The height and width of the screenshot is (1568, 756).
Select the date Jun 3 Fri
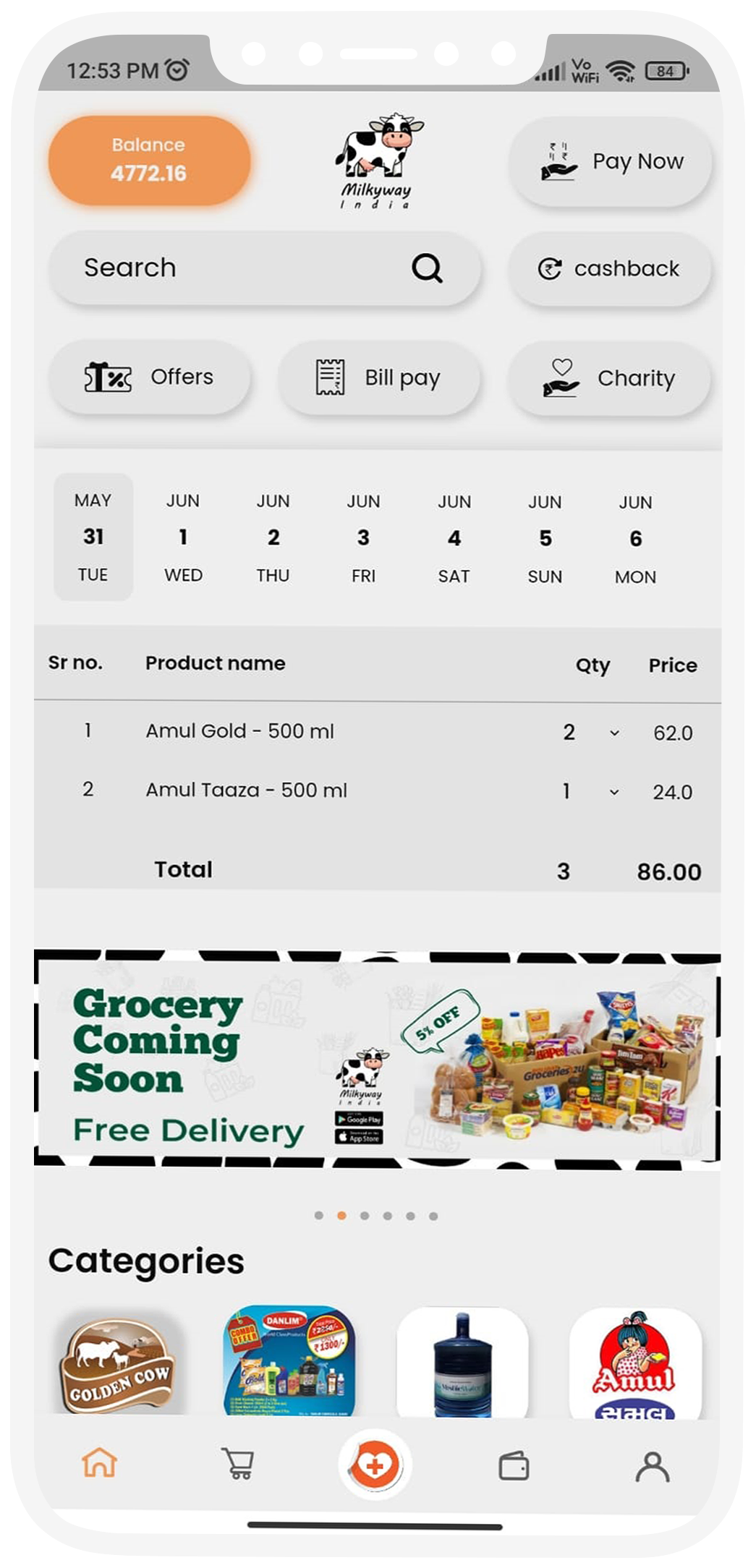(363, 538)
